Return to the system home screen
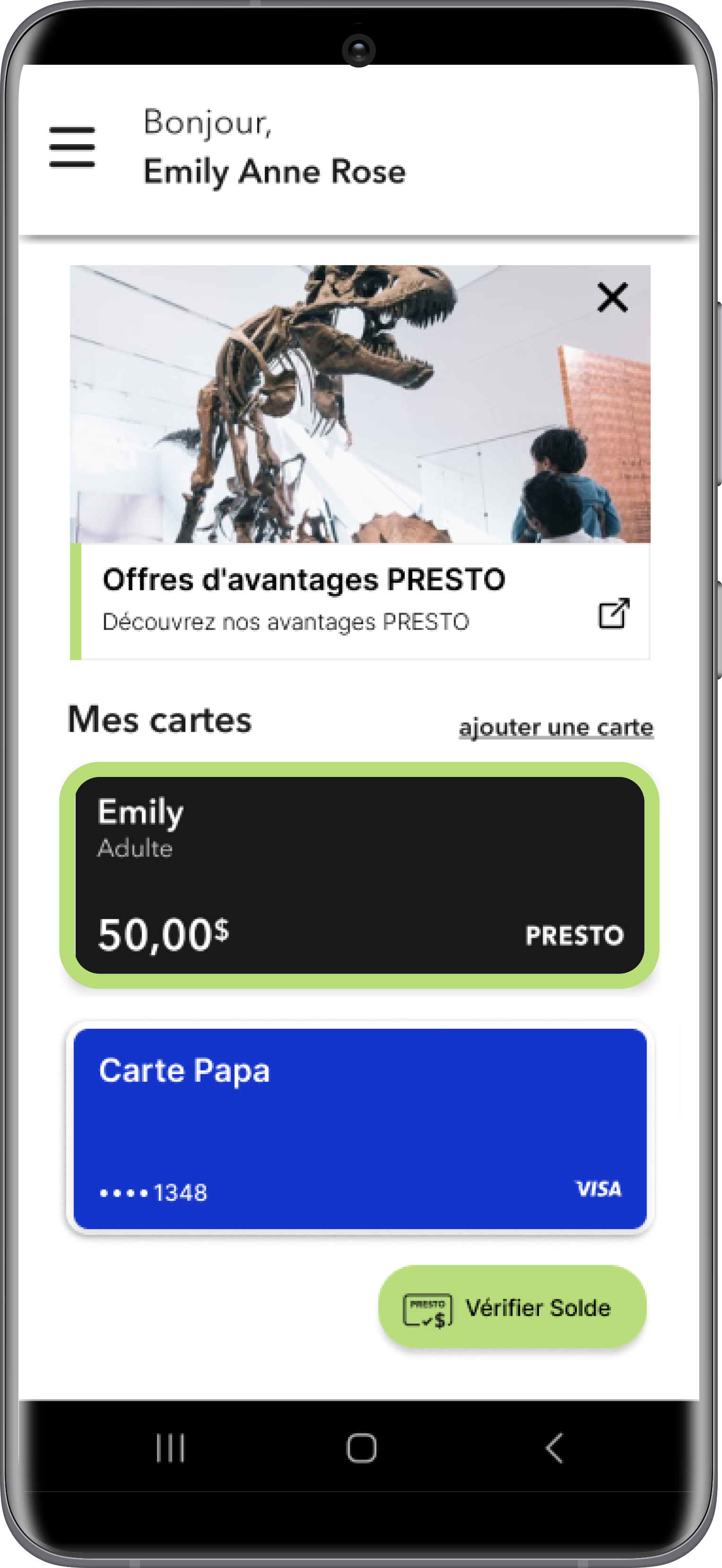Viewport: 722px width, 1568px height. [x=361, y=1447]
